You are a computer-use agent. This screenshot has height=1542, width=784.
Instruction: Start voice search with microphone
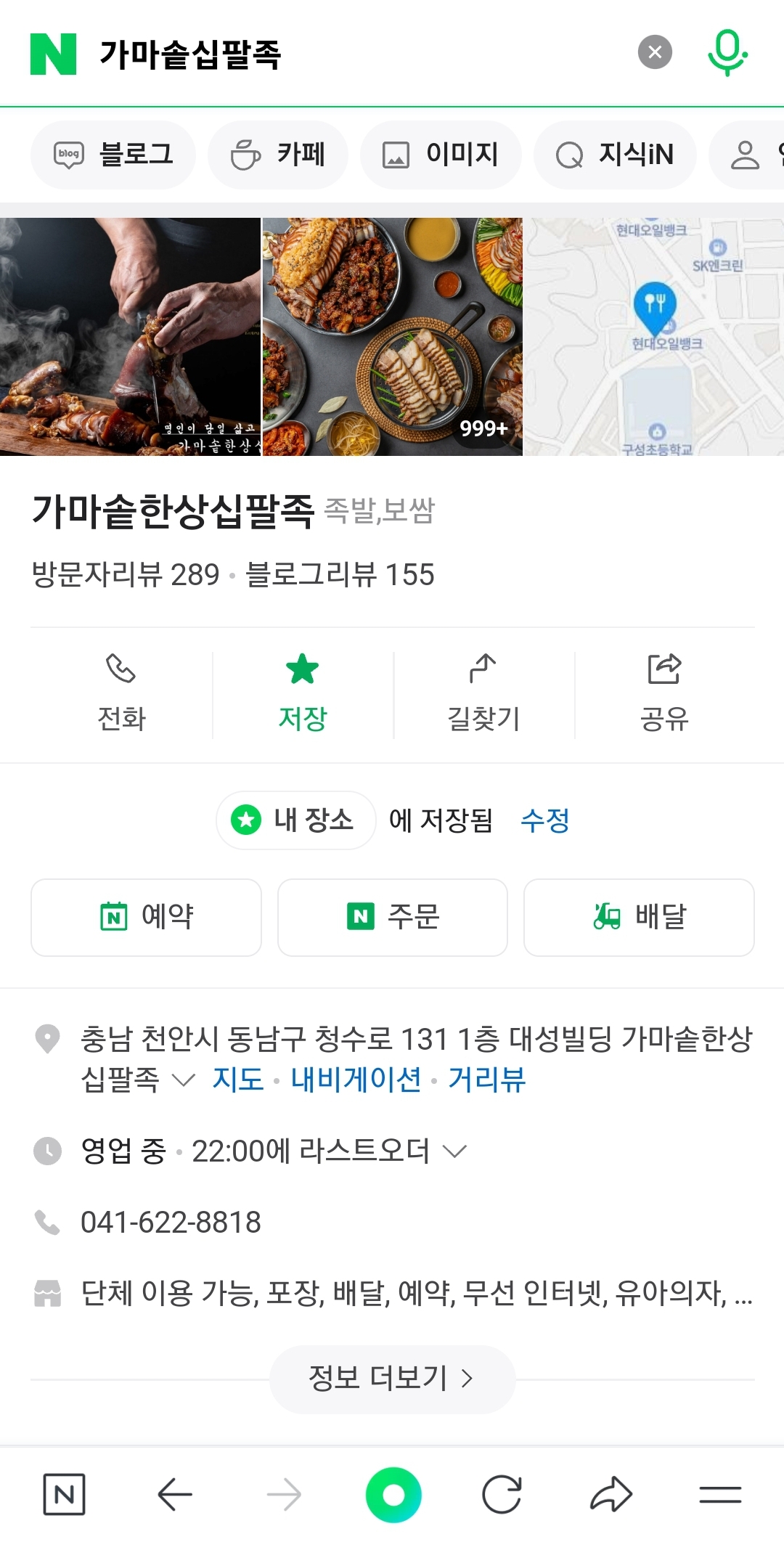(727, 52)
